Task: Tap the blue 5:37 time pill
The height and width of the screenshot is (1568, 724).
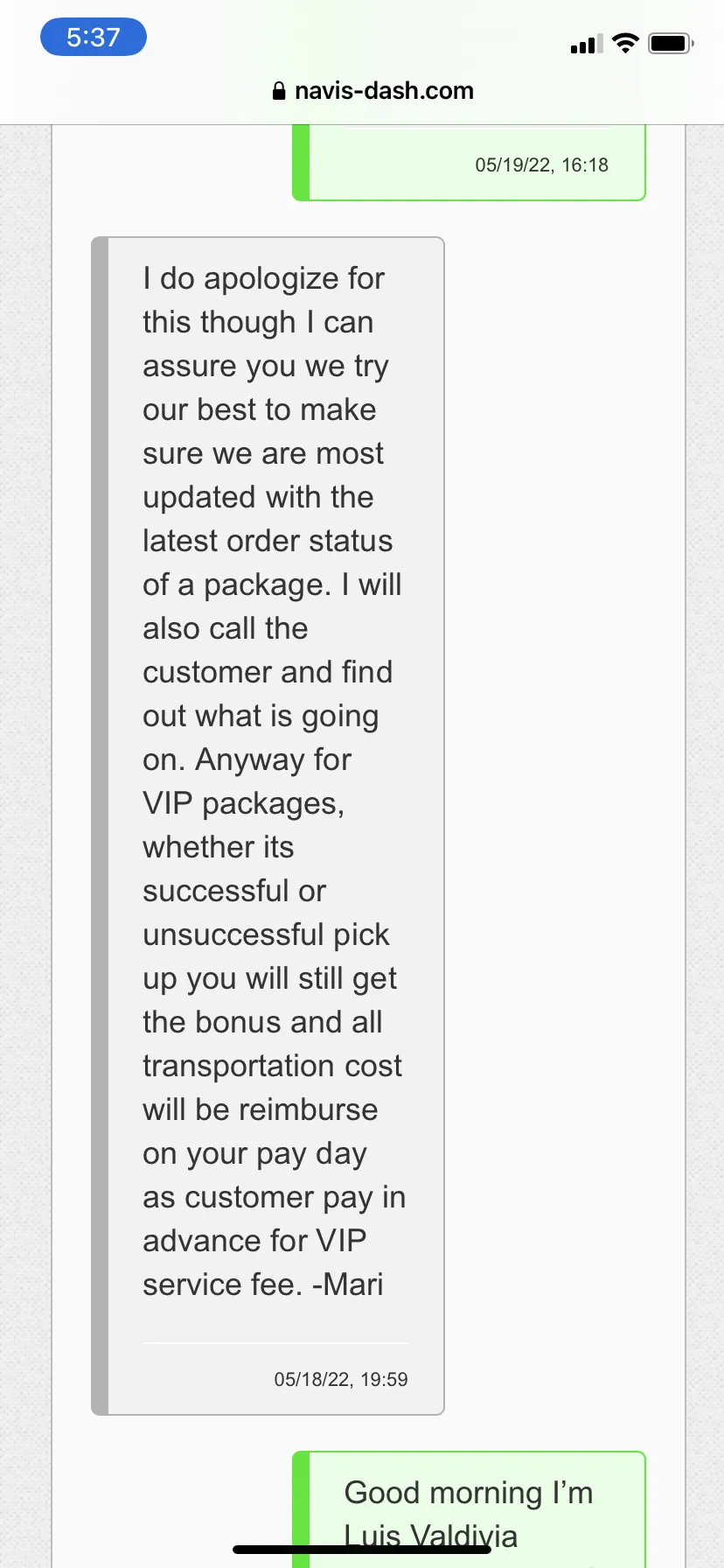Action: point(94,38)
